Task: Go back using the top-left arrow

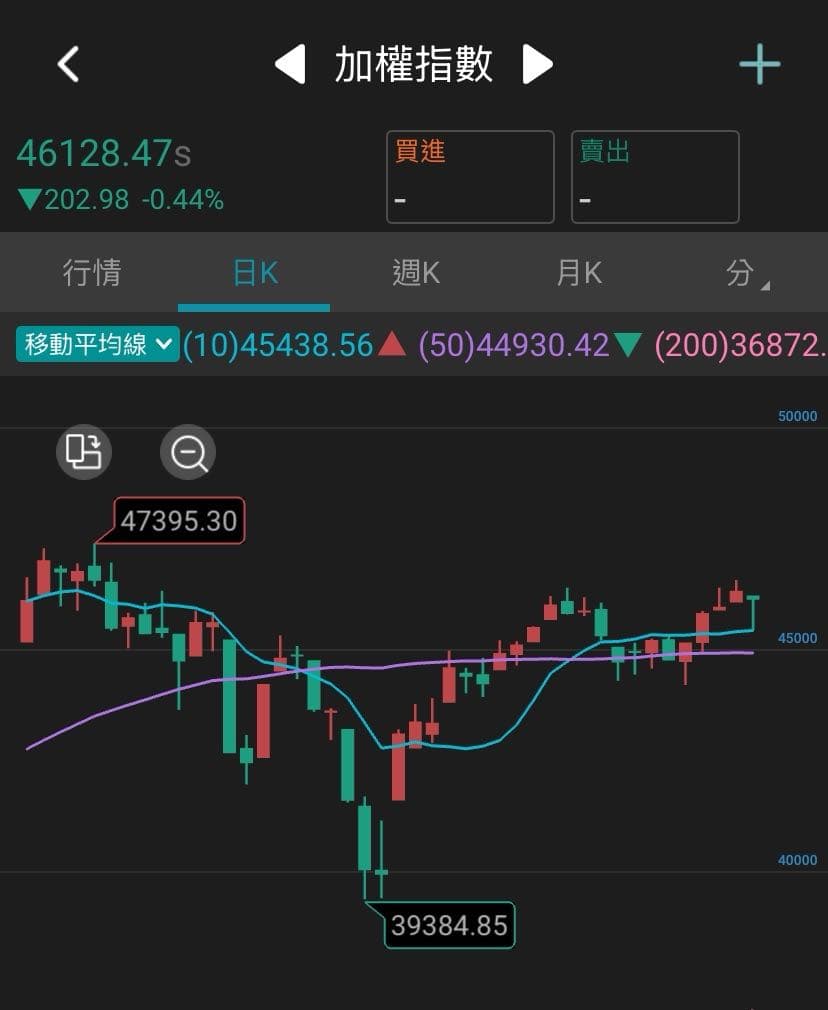Action: coord(68,64)
